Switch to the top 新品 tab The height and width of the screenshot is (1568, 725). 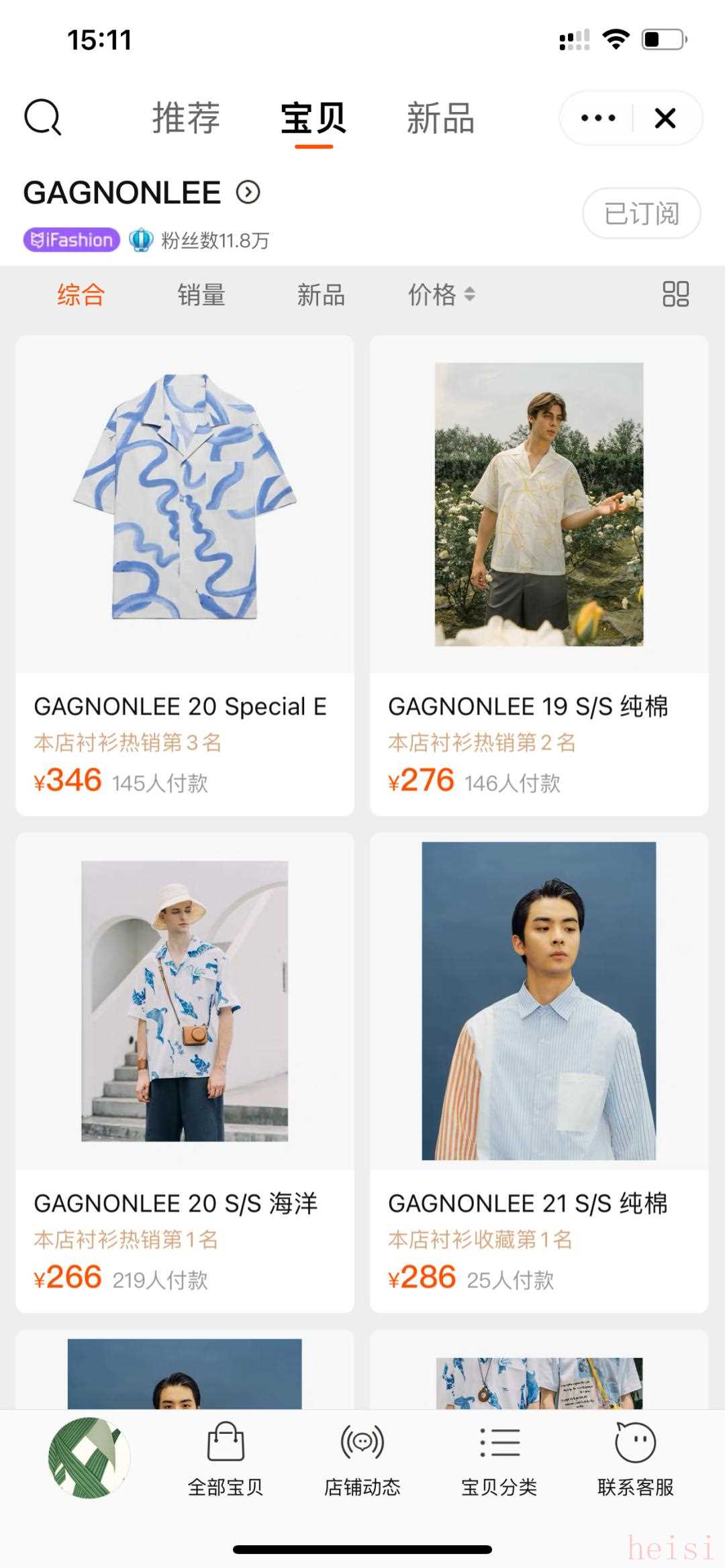(x=440, y=118)
